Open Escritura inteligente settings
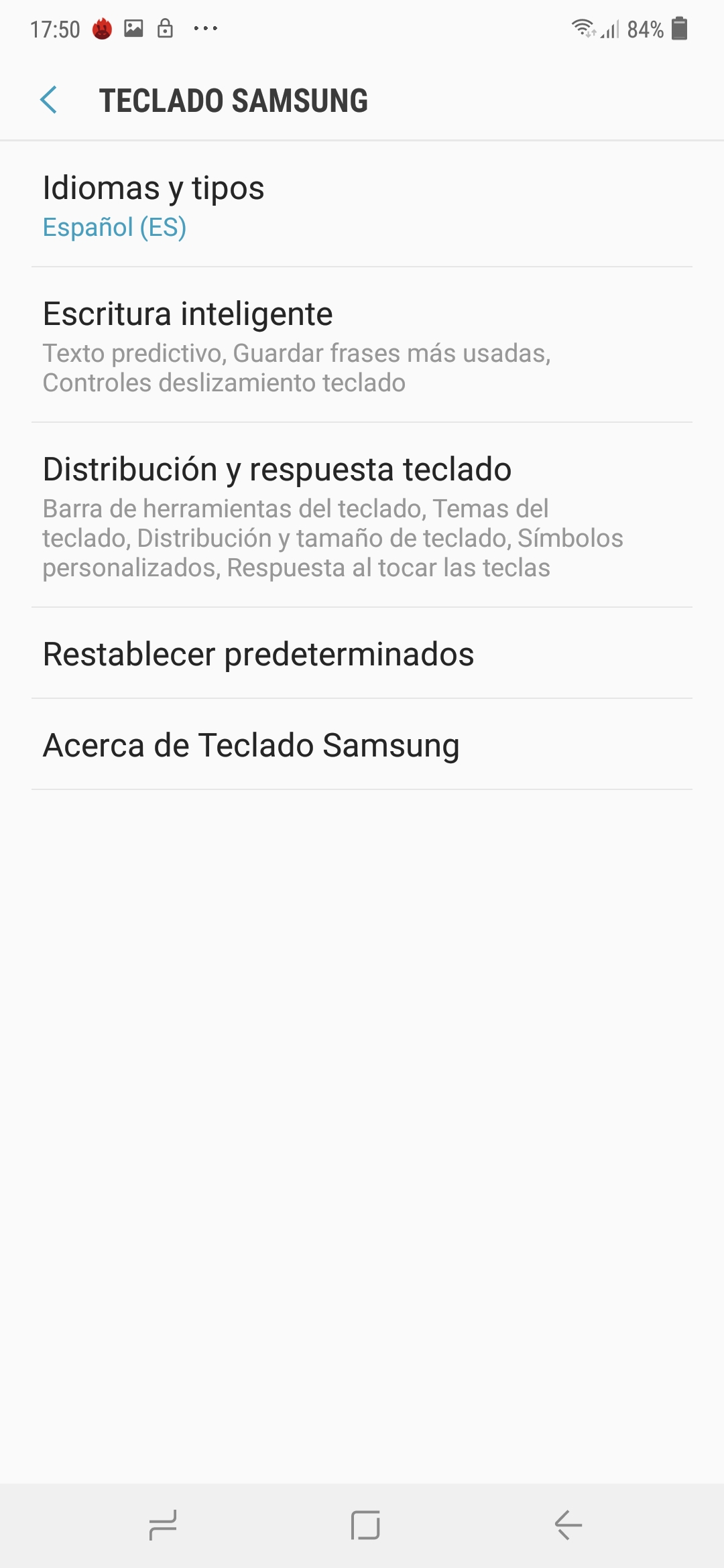The width and height of the screenshot is (724, 1568). (x=362, y=345)
